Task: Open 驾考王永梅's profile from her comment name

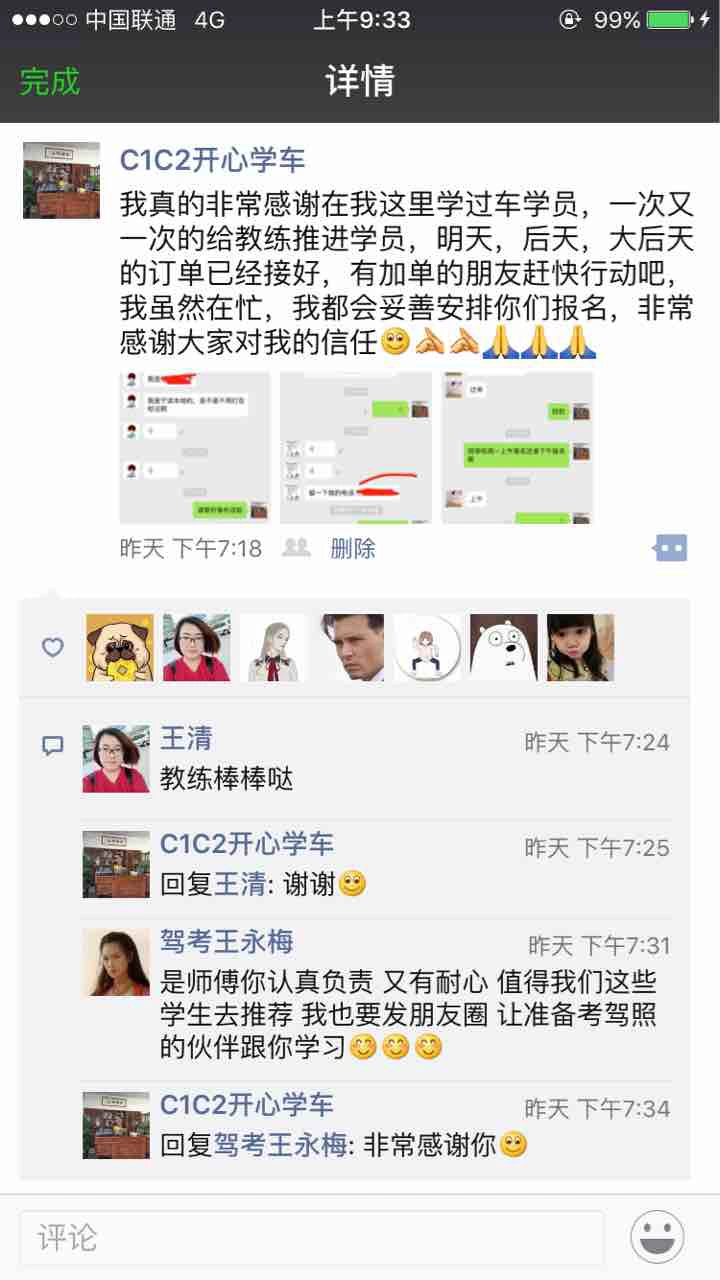Action: point(226,941)
